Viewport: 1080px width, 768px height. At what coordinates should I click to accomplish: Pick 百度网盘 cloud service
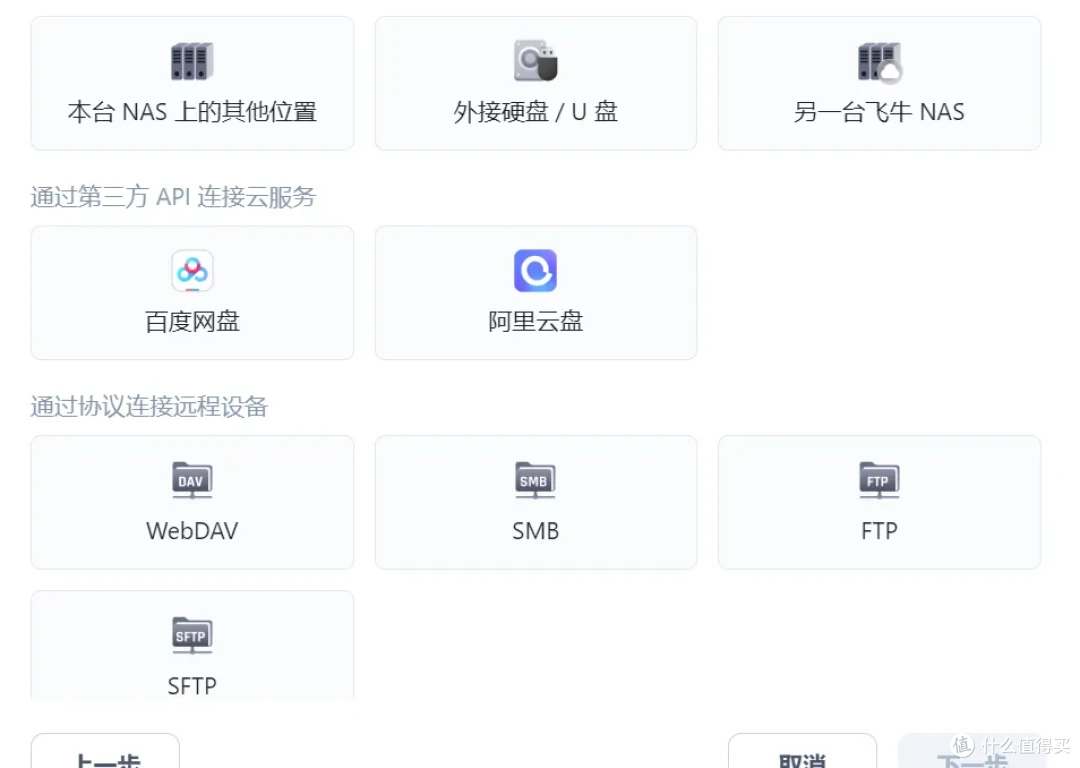tap(192, 293)
